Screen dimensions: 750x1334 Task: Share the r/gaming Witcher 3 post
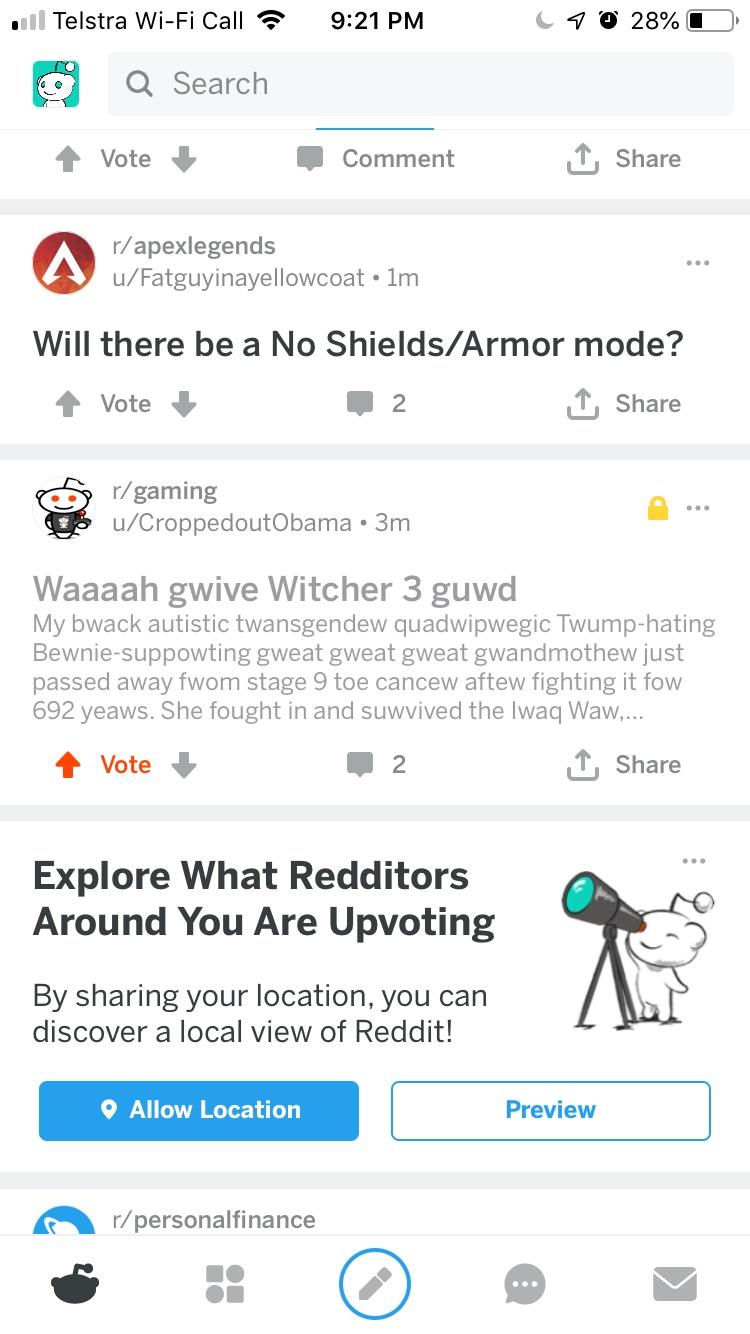point(623,765)
